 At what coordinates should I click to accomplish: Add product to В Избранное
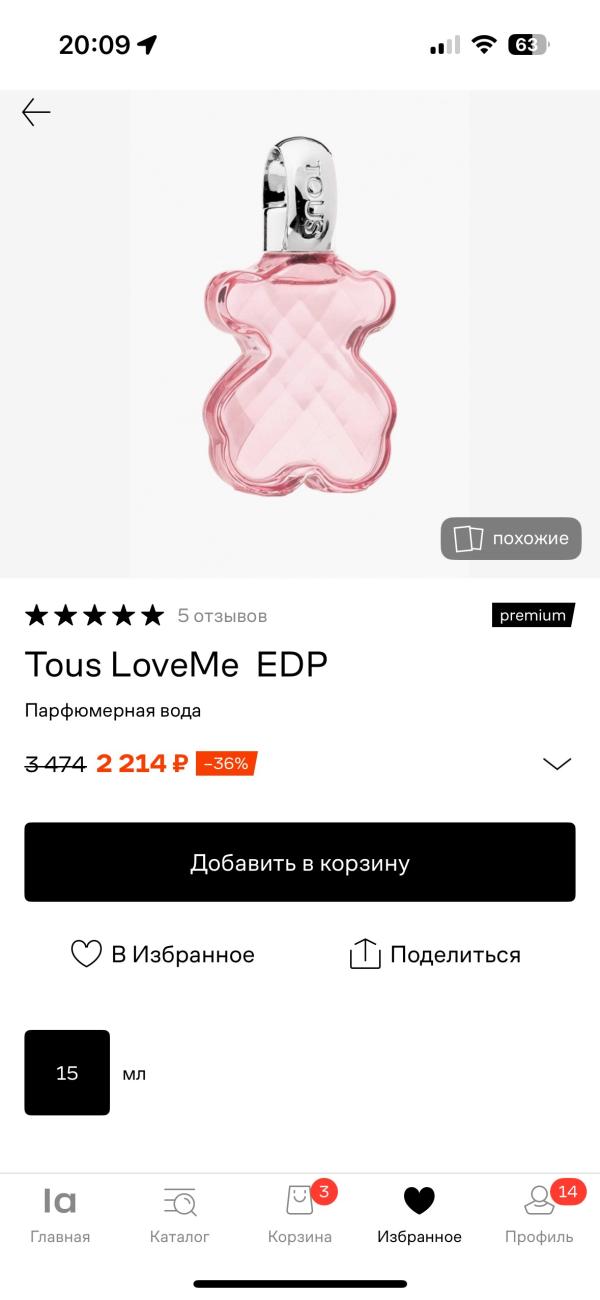click(163, 954)
